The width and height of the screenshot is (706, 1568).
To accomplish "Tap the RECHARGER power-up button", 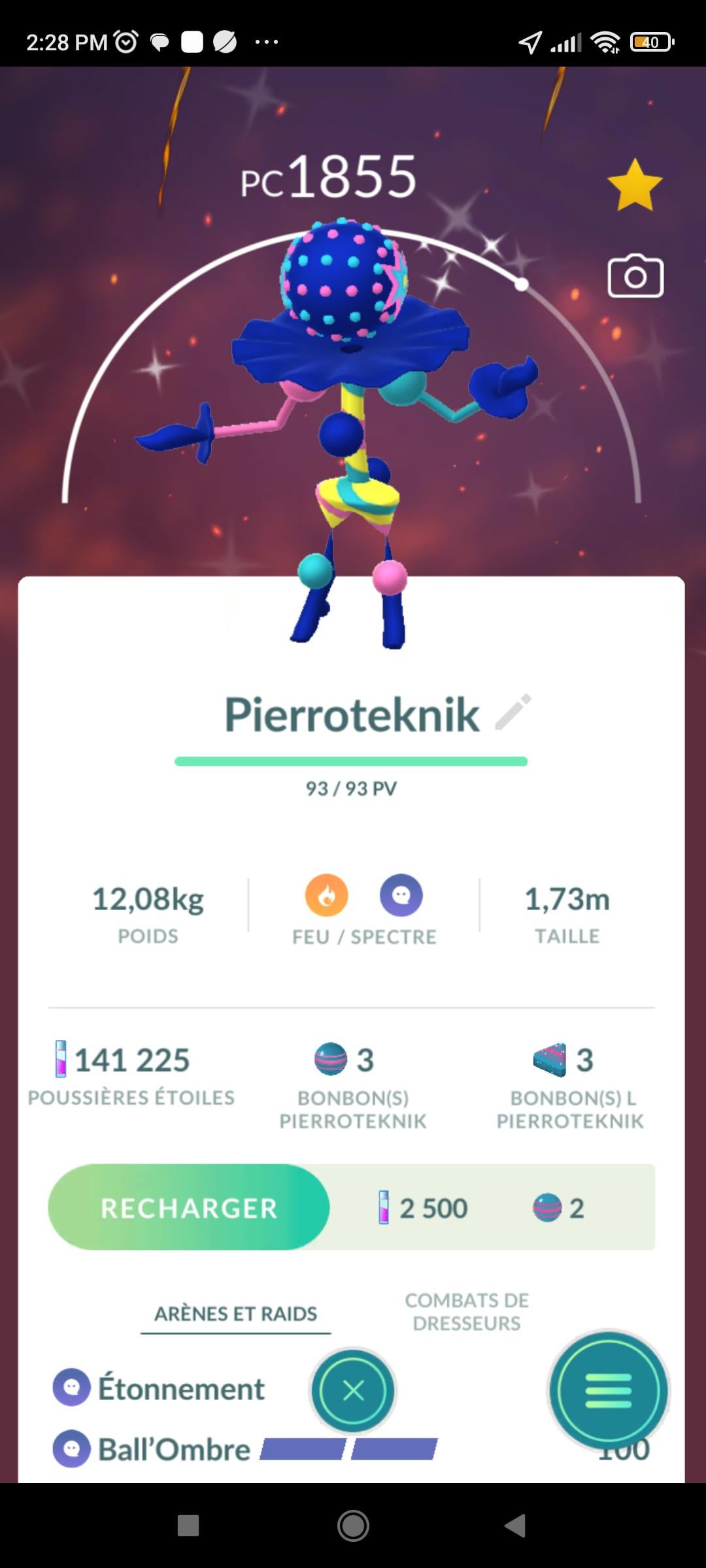I will [189, 1208].
